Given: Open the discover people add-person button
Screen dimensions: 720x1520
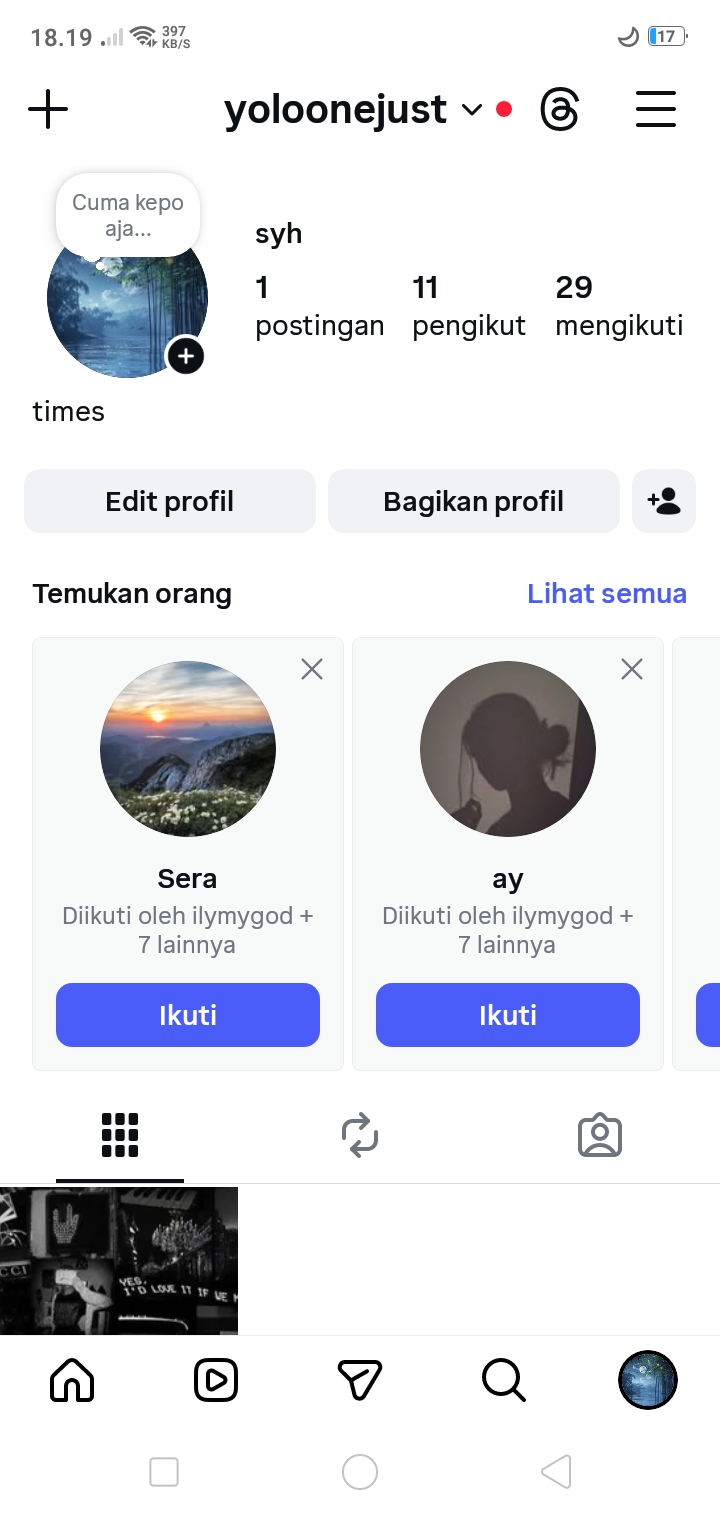Looking at the screenshot, I should pos(664,501).
